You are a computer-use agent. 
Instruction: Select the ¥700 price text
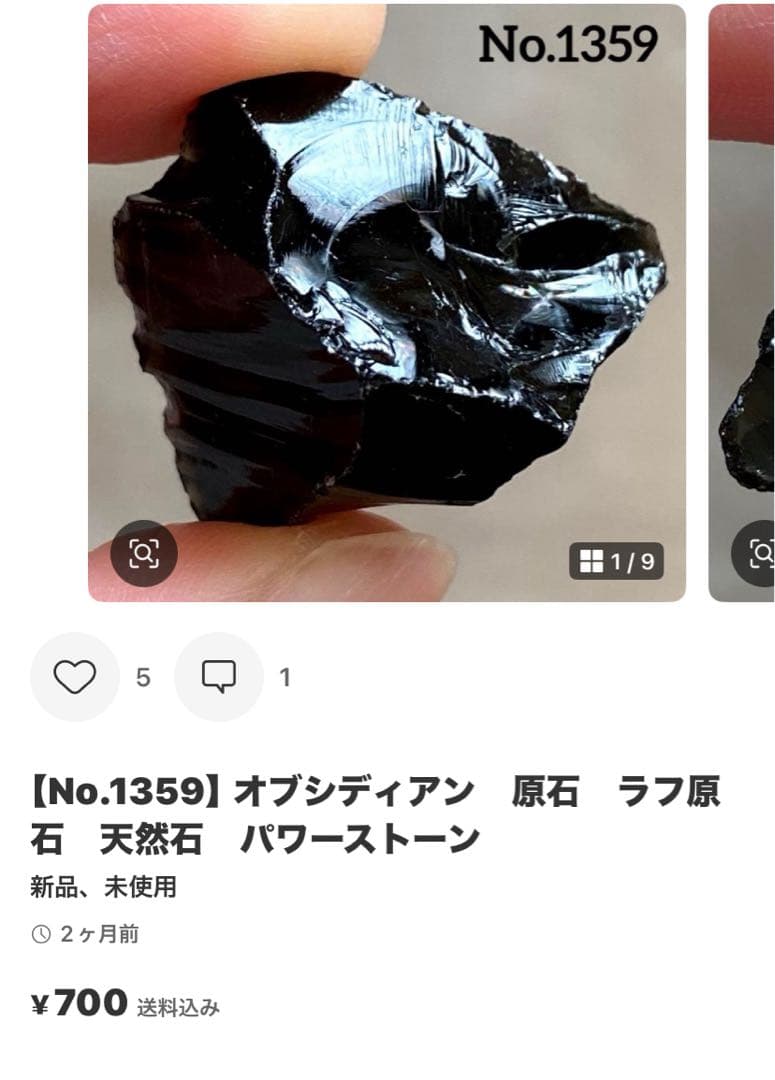pos(75,1001)
